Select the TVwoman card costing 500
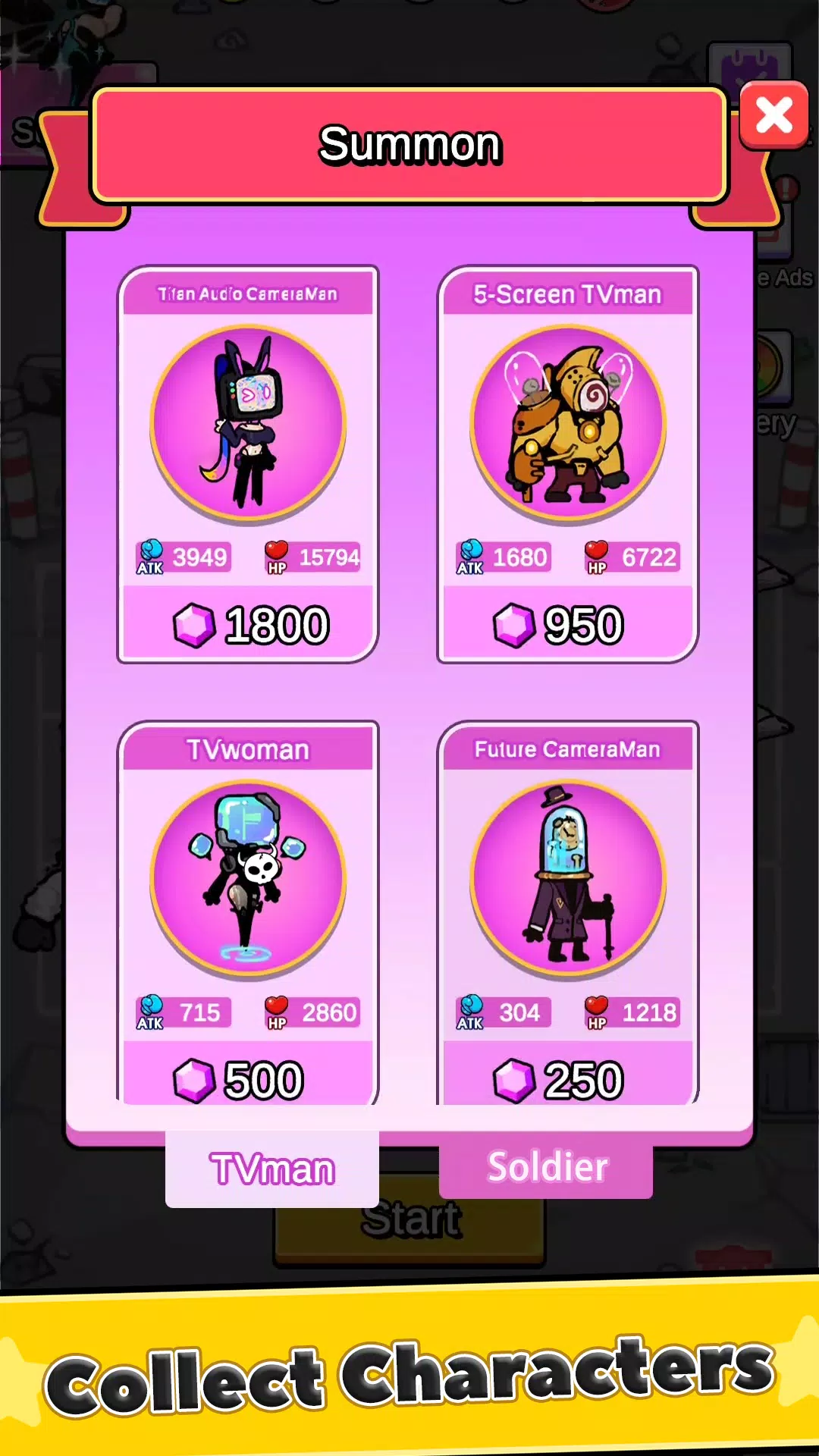The width and height of the screenshot is (819, 1456). [248, 910]
